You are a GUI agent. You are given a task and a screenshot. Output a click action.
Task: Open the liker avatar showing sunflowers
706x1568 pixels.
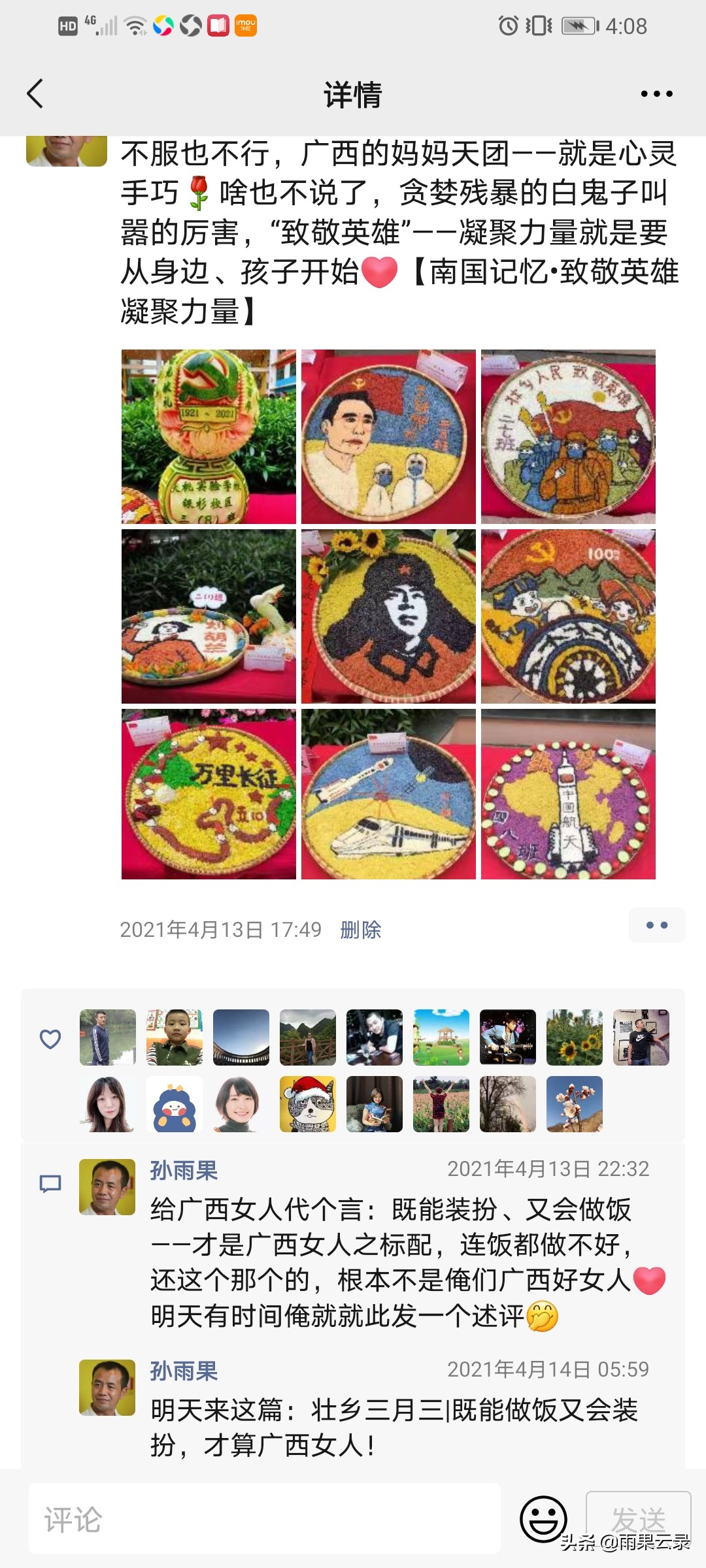pyautogui.click(x=575, y=1037)
